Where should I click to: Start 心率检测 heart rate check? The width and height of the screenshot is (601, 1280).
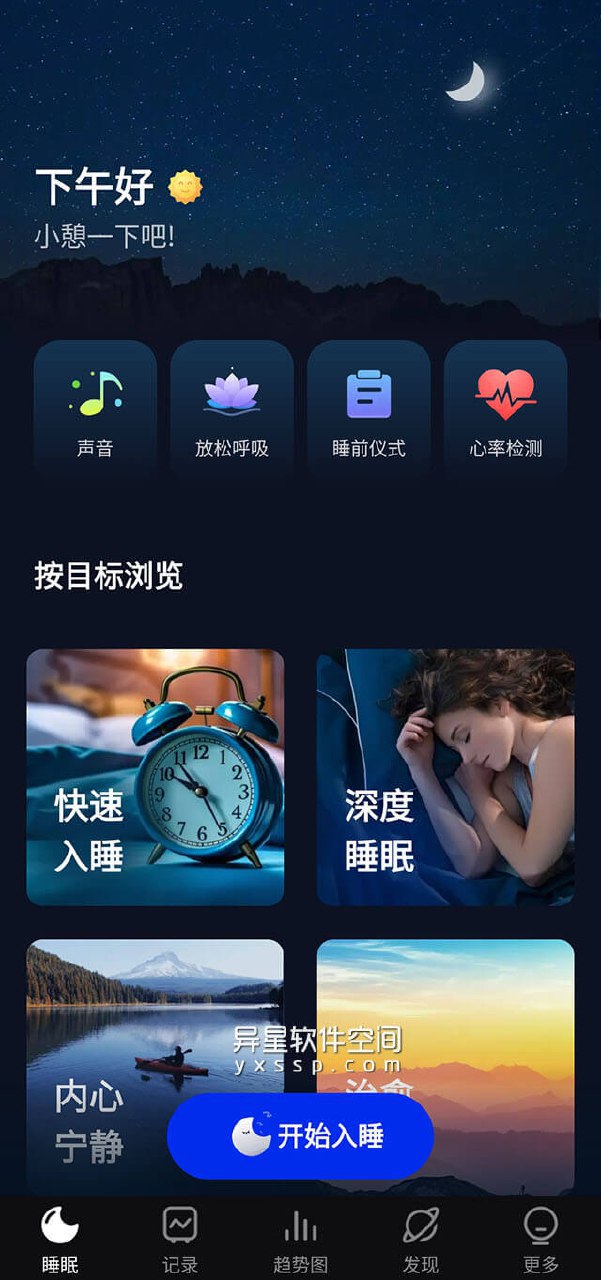coord(506,408)
